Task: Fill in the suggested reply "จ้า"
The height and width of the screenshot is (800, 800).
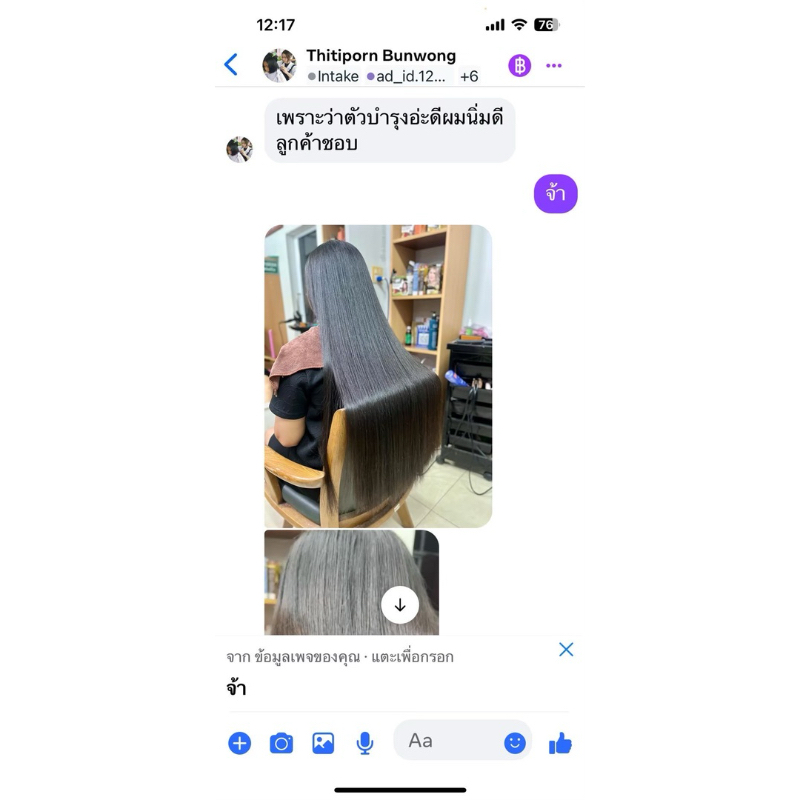Action: click(236, 688)
